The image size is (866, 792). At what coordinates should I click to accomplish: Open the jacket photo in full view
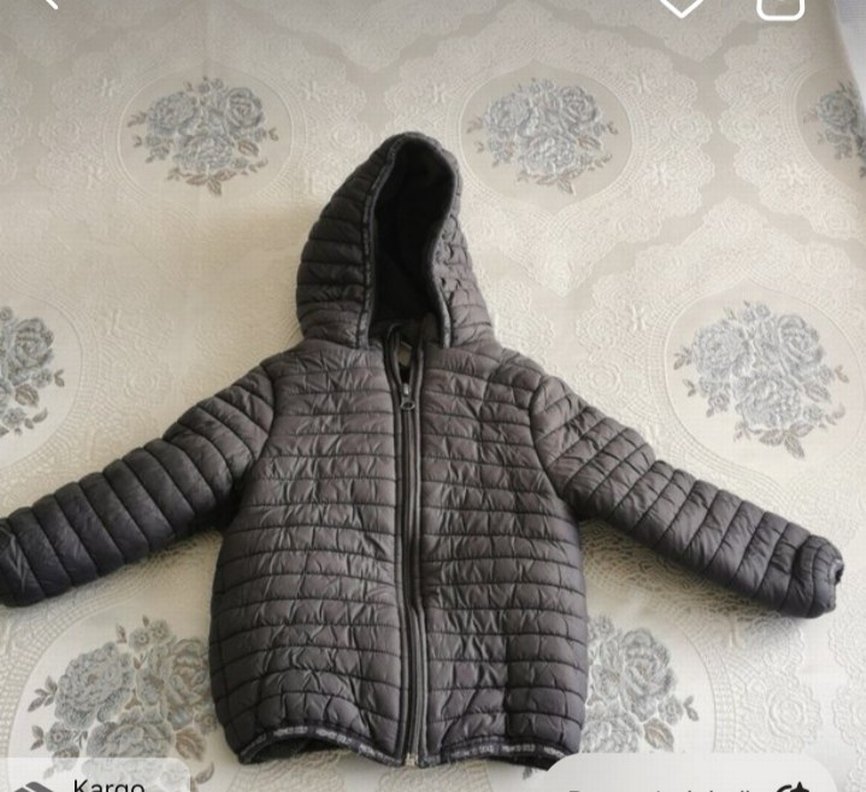click(420, 450)
